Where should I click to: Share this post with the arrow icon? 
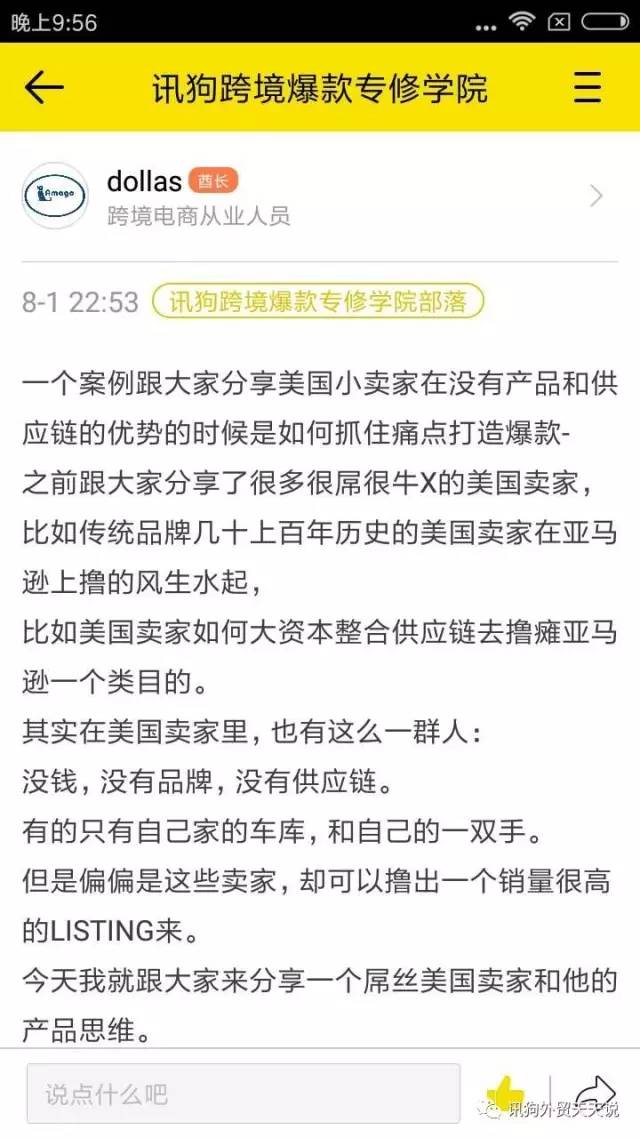click(x=595, y=1092)
